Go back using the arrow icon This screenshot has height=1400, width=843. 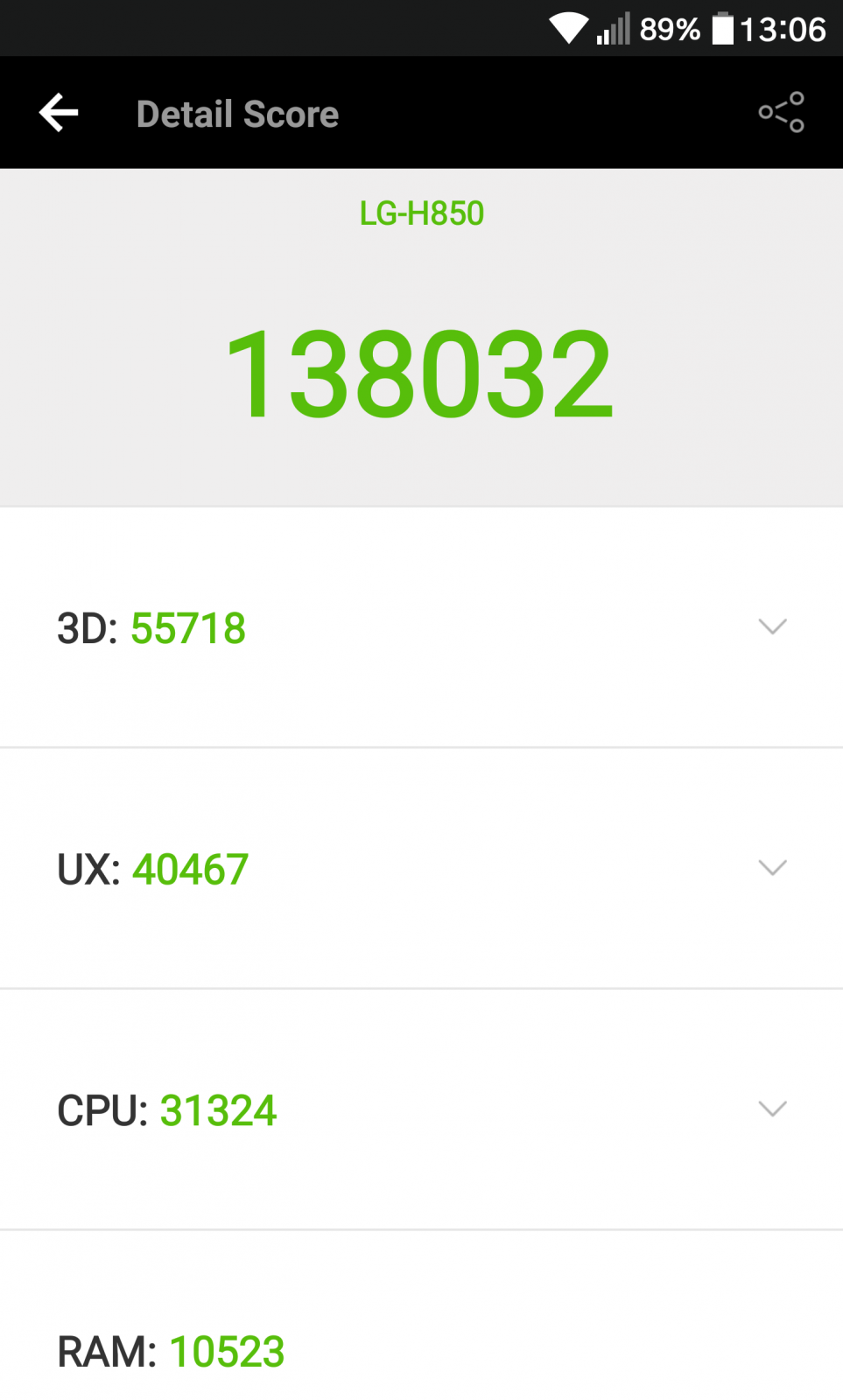click(59, 113)
